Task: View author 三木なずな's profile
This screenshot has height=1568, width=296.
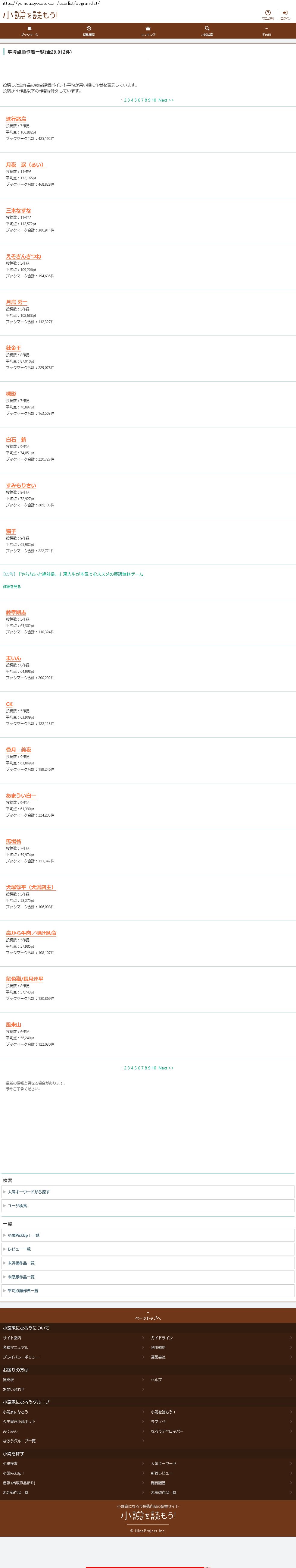Action: pos(19,211)
